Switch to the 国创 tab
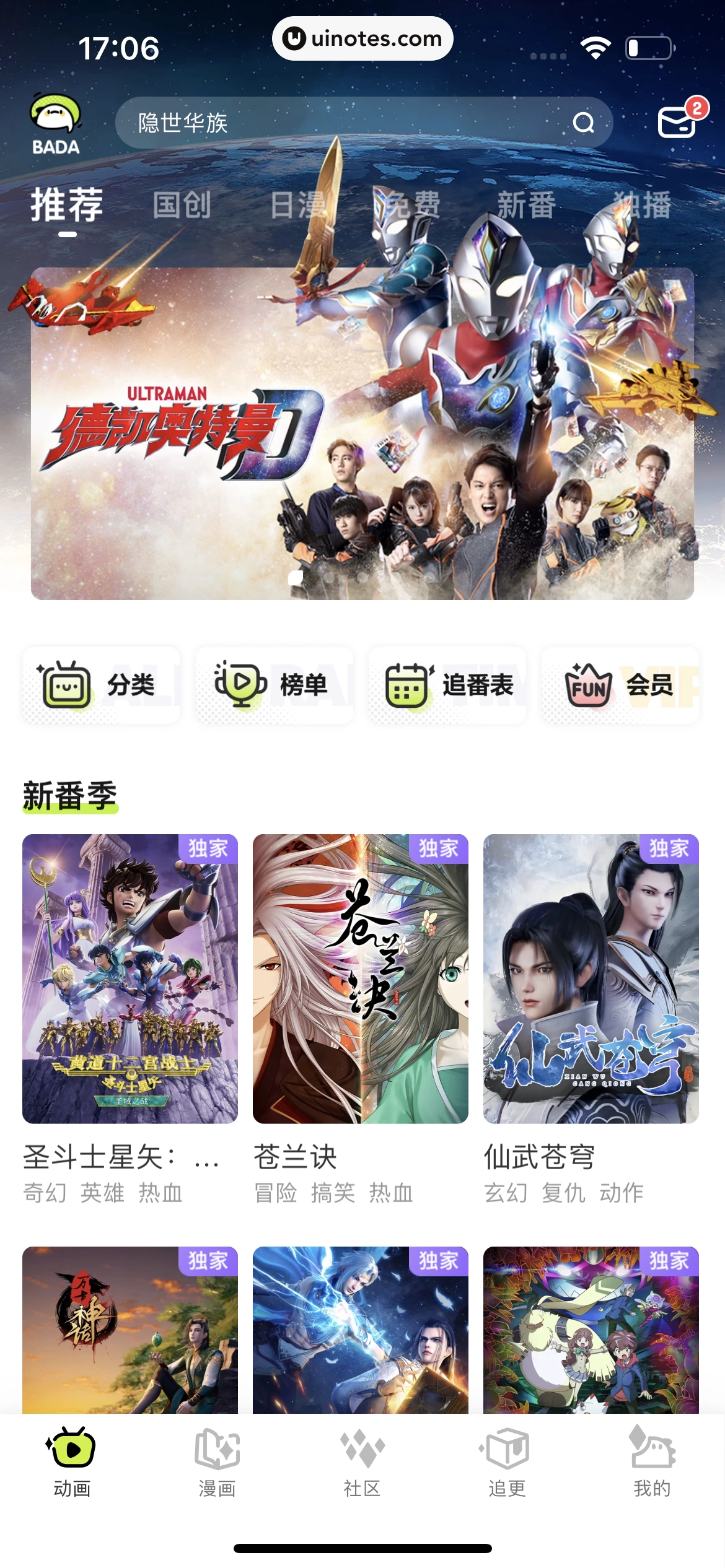725x1568 pixels. [x=183, y=204]
